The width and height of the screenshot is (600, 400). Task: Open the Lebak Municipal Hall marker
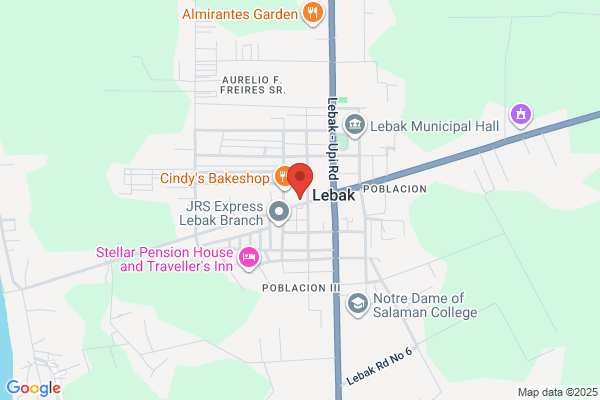tap(355, 126)
